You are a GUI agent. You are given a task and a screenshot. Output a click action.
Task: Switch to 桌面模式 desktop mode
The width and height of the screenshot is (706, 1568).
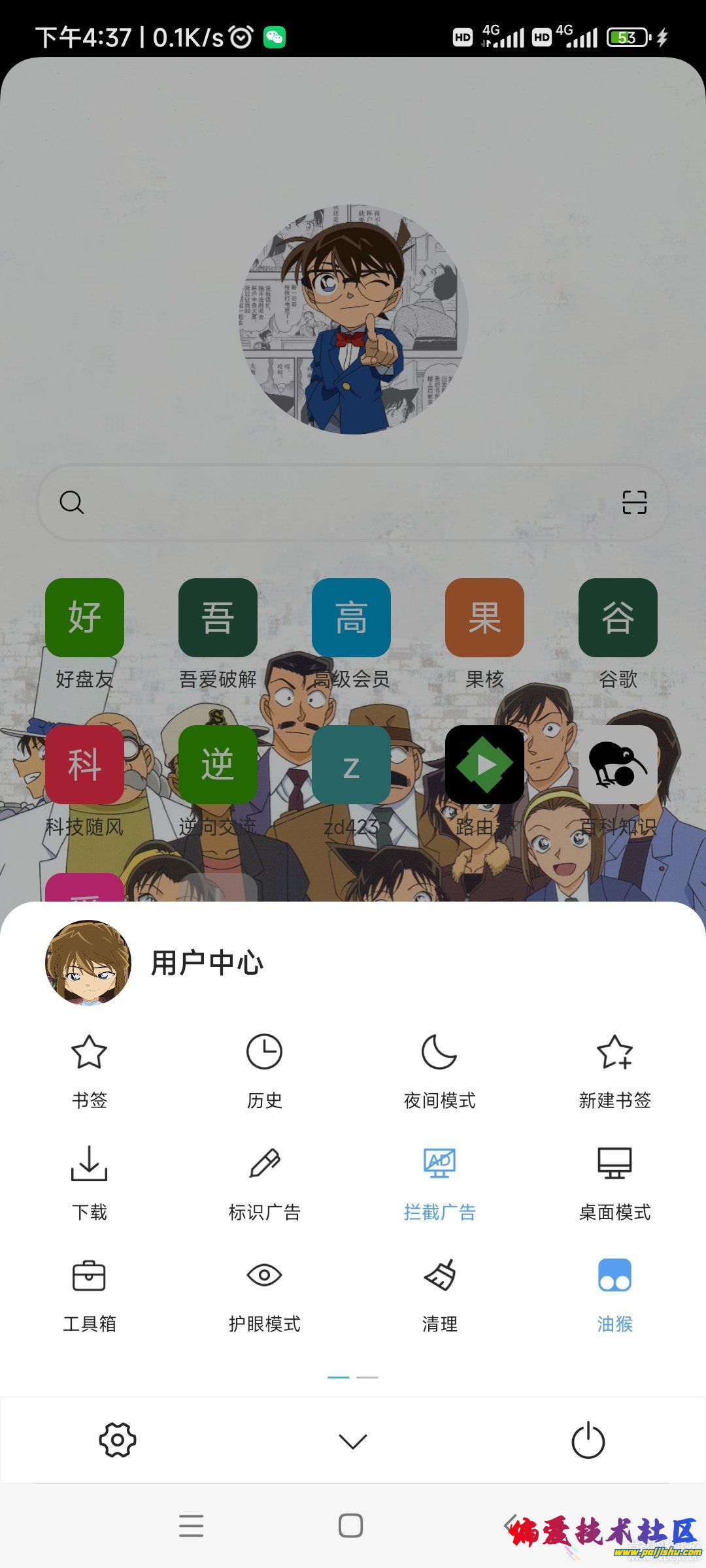coord(614,1182)
